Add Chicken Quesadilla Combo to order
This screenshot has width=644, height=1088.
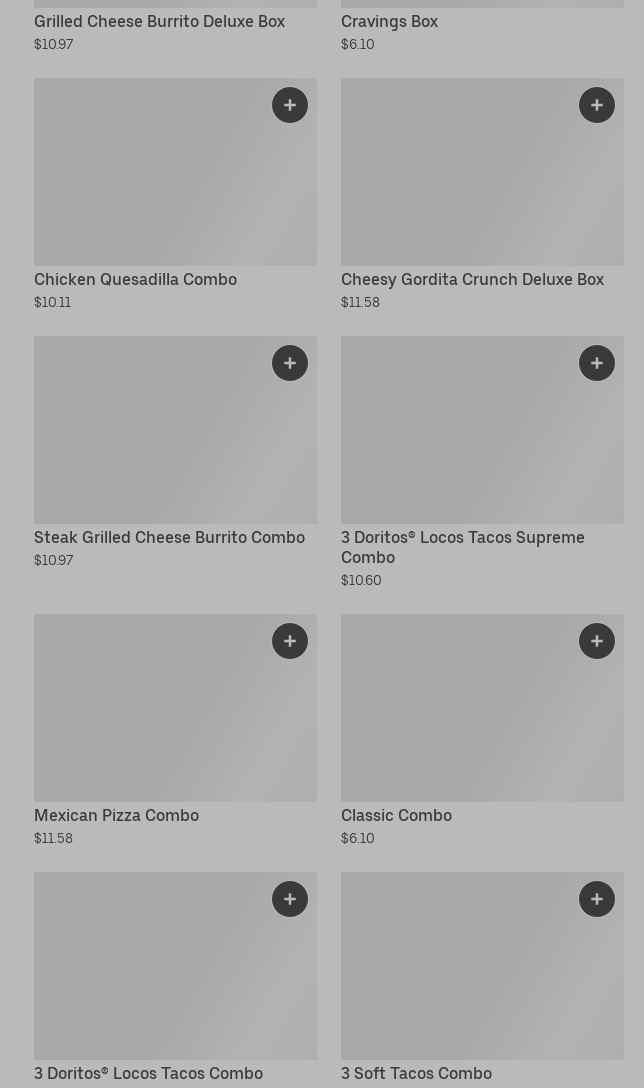[290, 105]
